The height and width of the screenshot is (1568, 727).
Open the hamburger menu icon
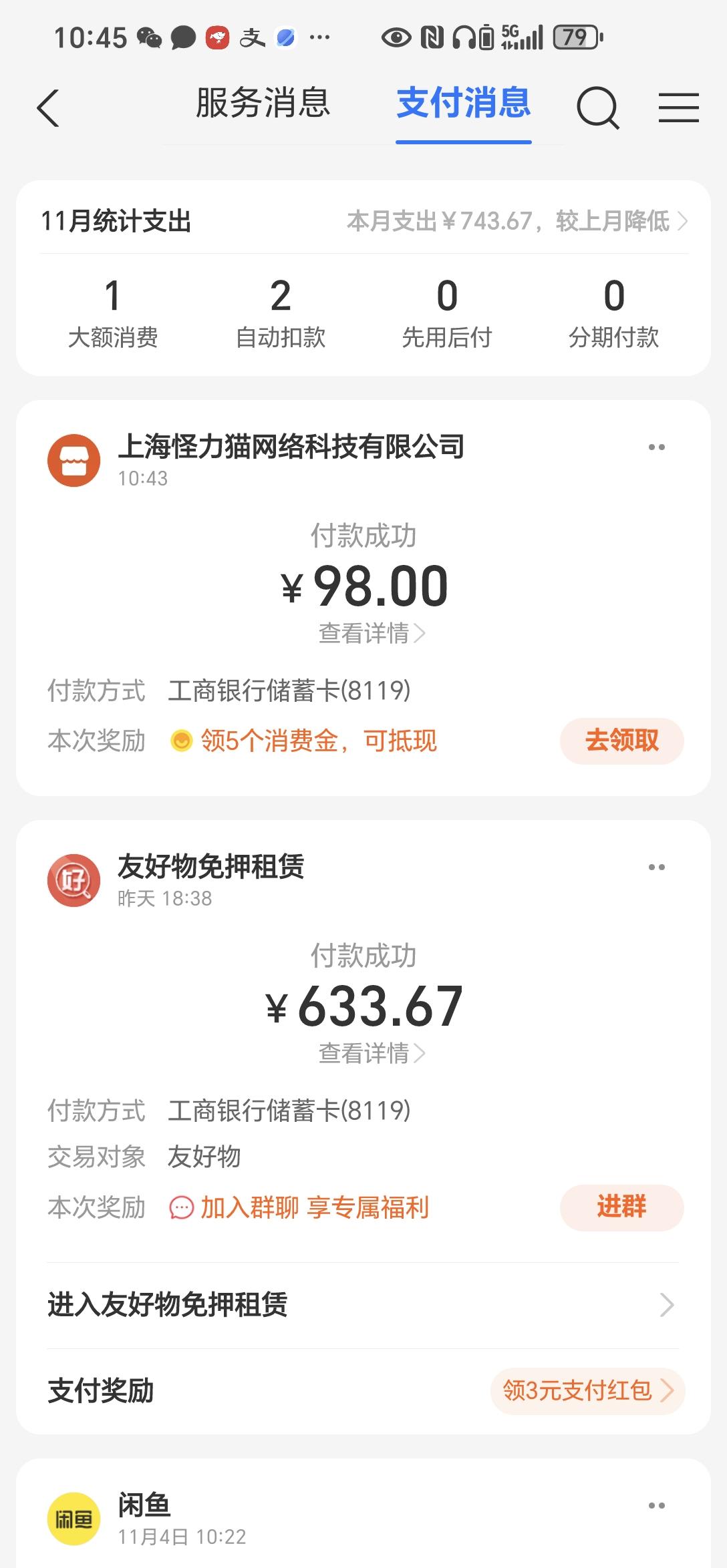click(678, 108)
